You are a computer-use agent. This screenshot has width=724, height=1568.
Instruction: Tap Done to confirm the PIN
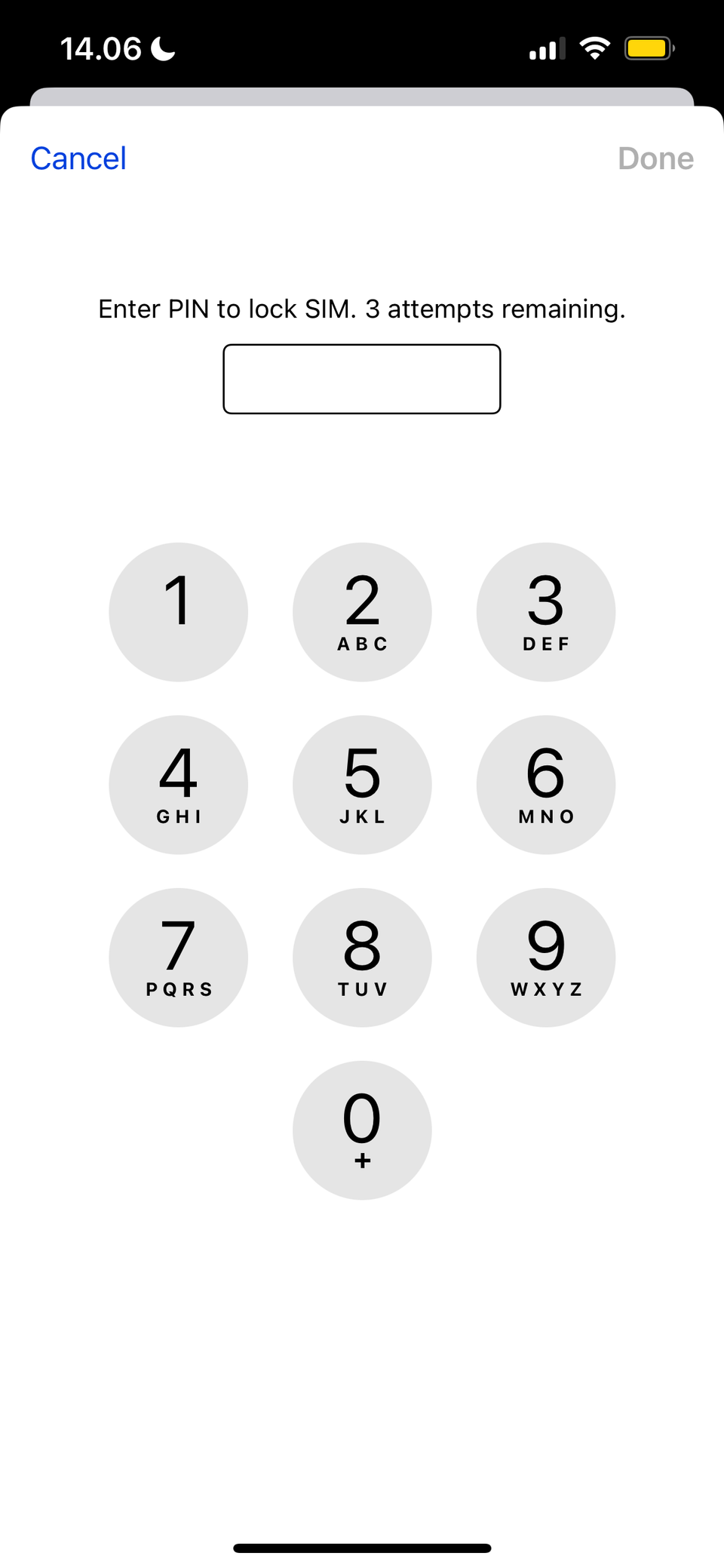(655, 158)
